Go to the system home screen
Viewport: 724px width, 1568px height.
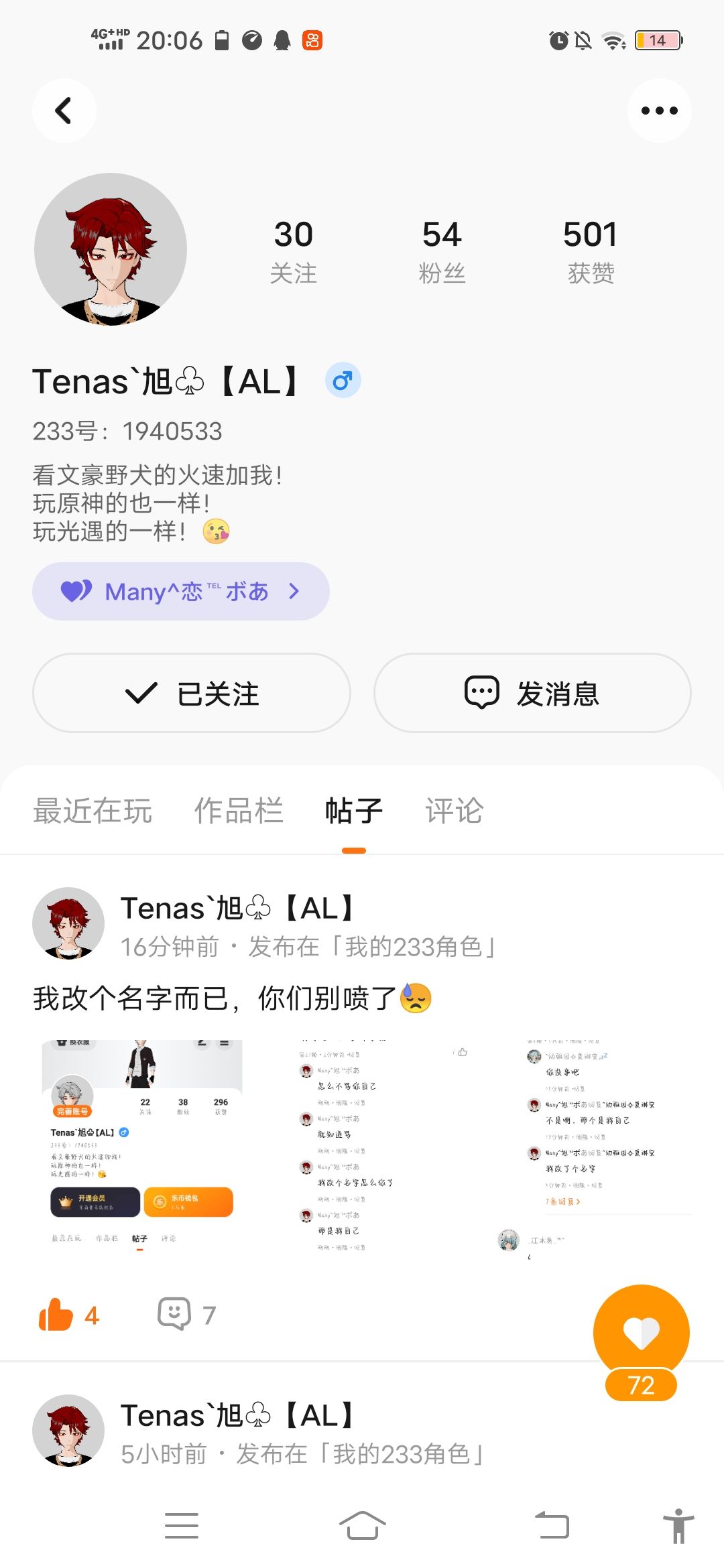(x=362, y=1526)
